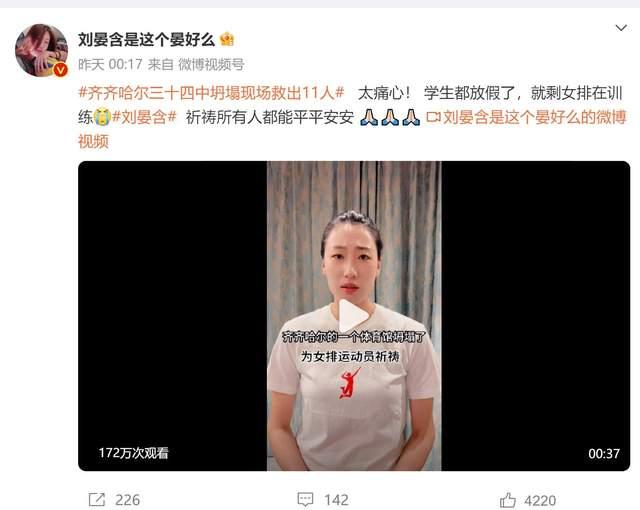Repost this post with 226 shares

click(x=113, y=499)
